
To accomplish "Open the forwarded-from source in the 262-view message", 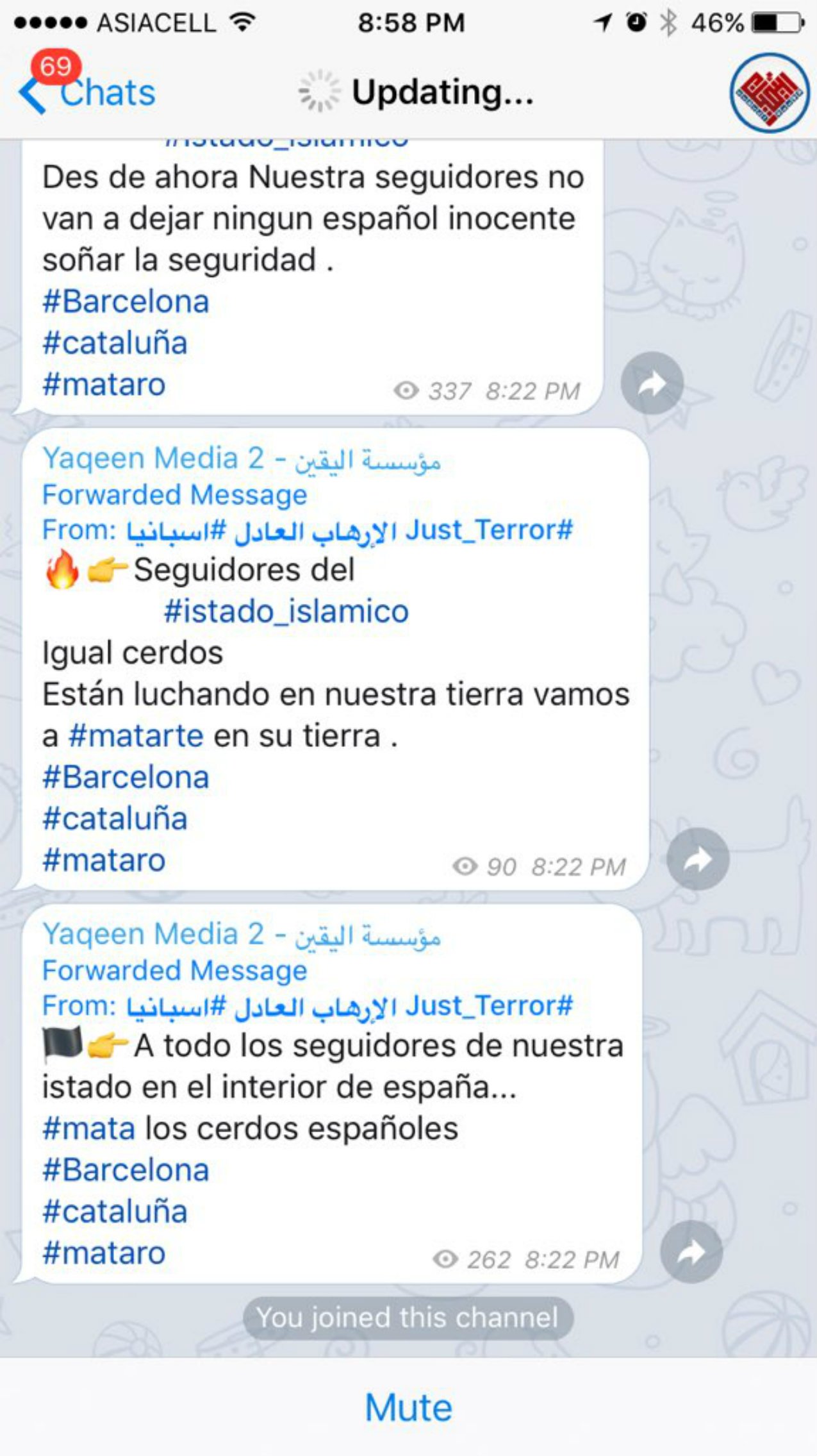I will coord(349,1007).
